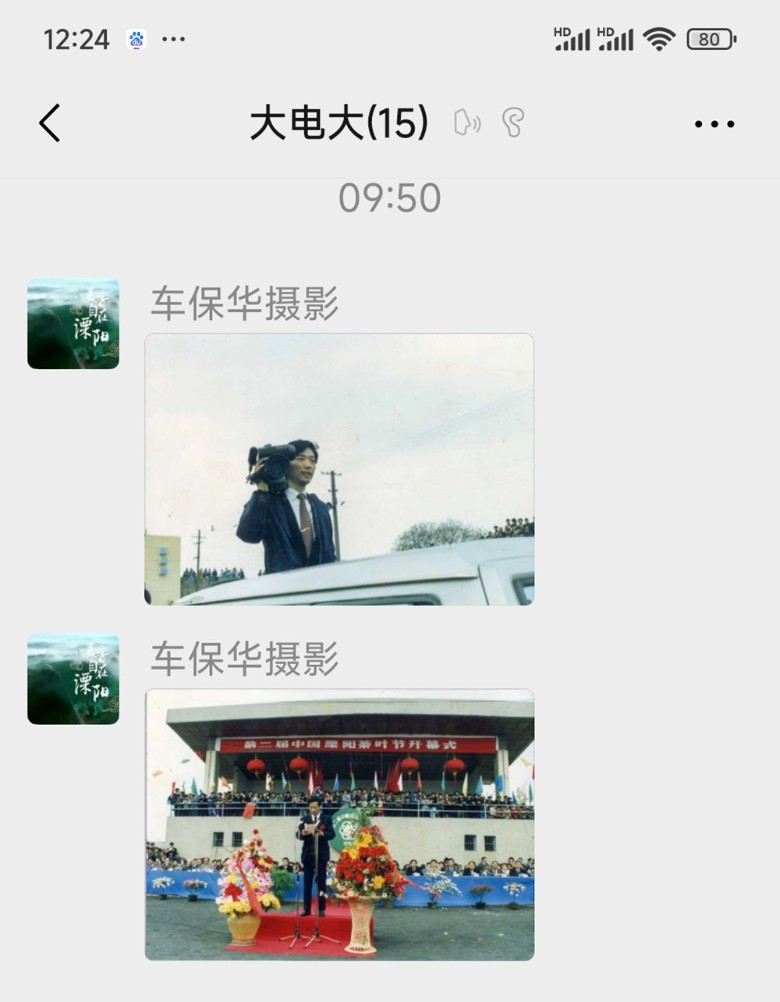780x1002 pixels.
Task: Open the group chat overflow menu
Action: pyautogui.click(x=714, y=124)
